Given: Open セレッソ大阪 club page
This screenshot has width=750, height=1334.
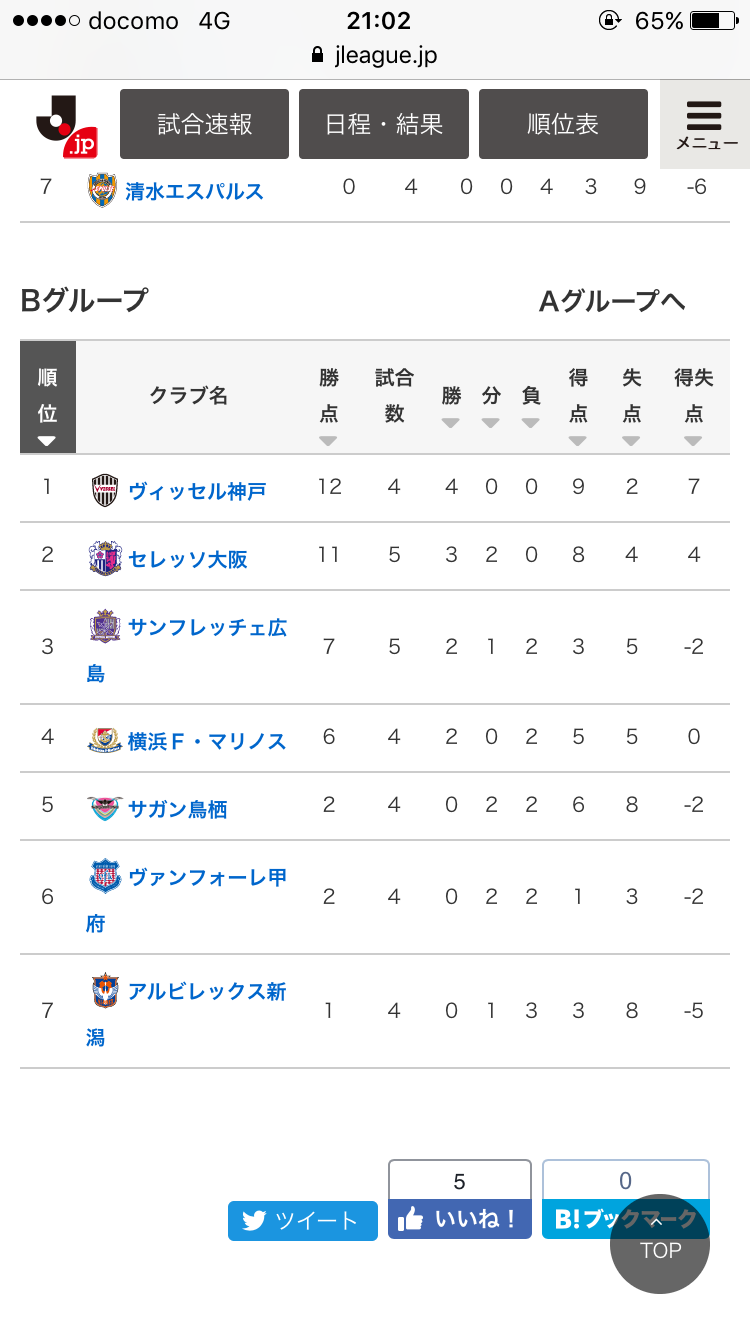Looking at the screenshot, I should [188, 559].
